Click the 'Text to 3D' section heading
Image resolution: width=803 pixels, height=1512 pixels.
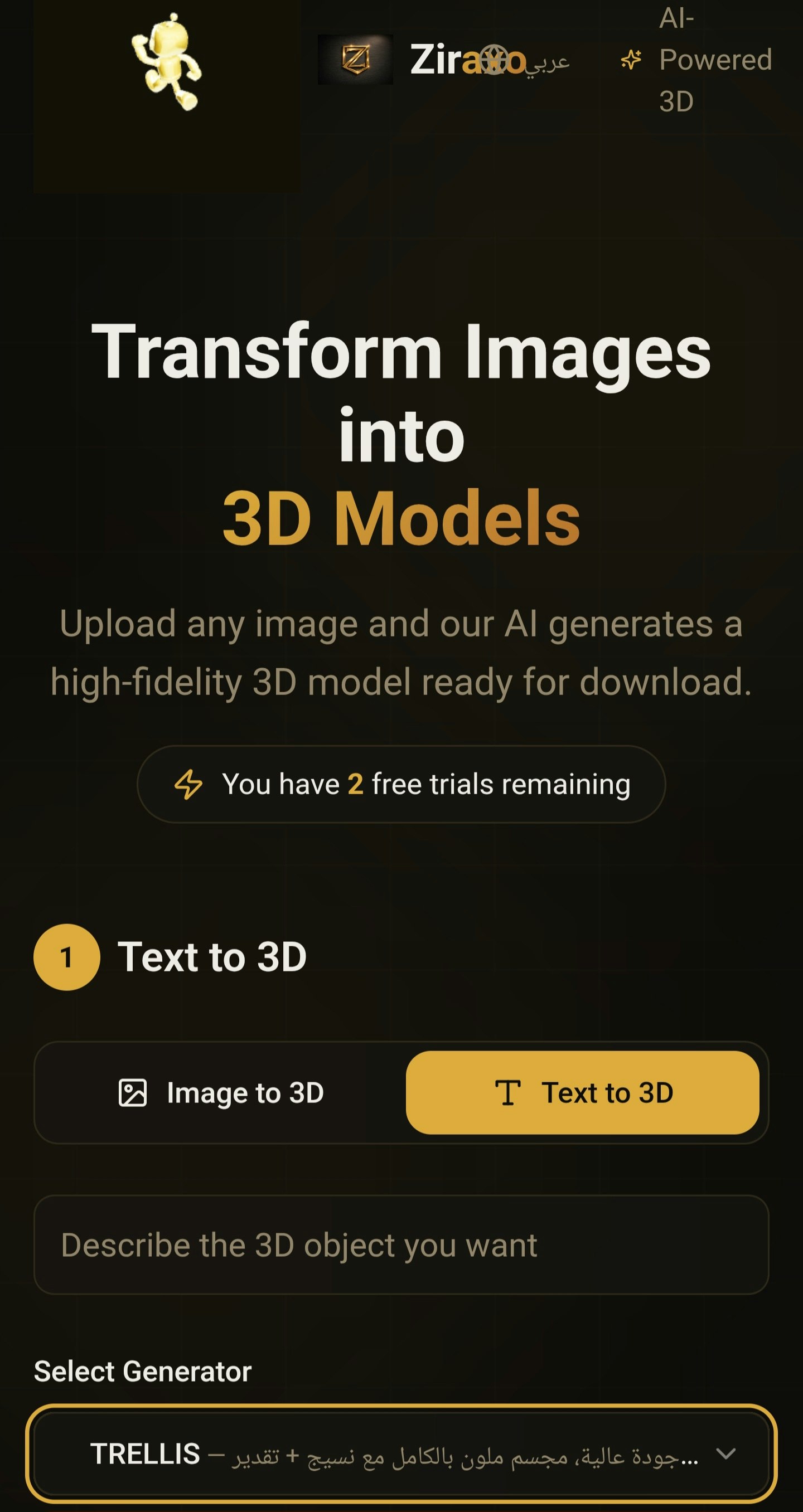pyautogui.click(x=212, y=957)
